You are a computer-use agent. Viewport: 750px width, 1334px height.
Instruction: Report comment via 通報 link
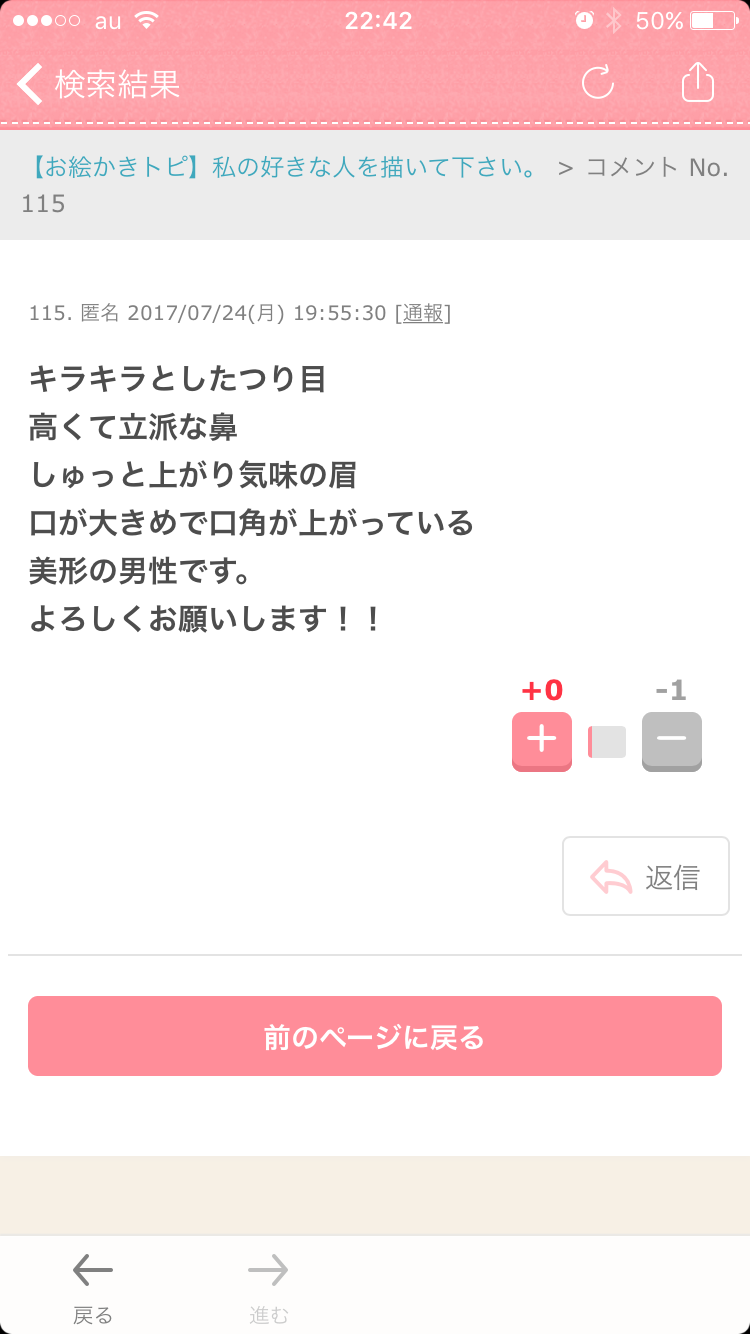click(423, 313)
